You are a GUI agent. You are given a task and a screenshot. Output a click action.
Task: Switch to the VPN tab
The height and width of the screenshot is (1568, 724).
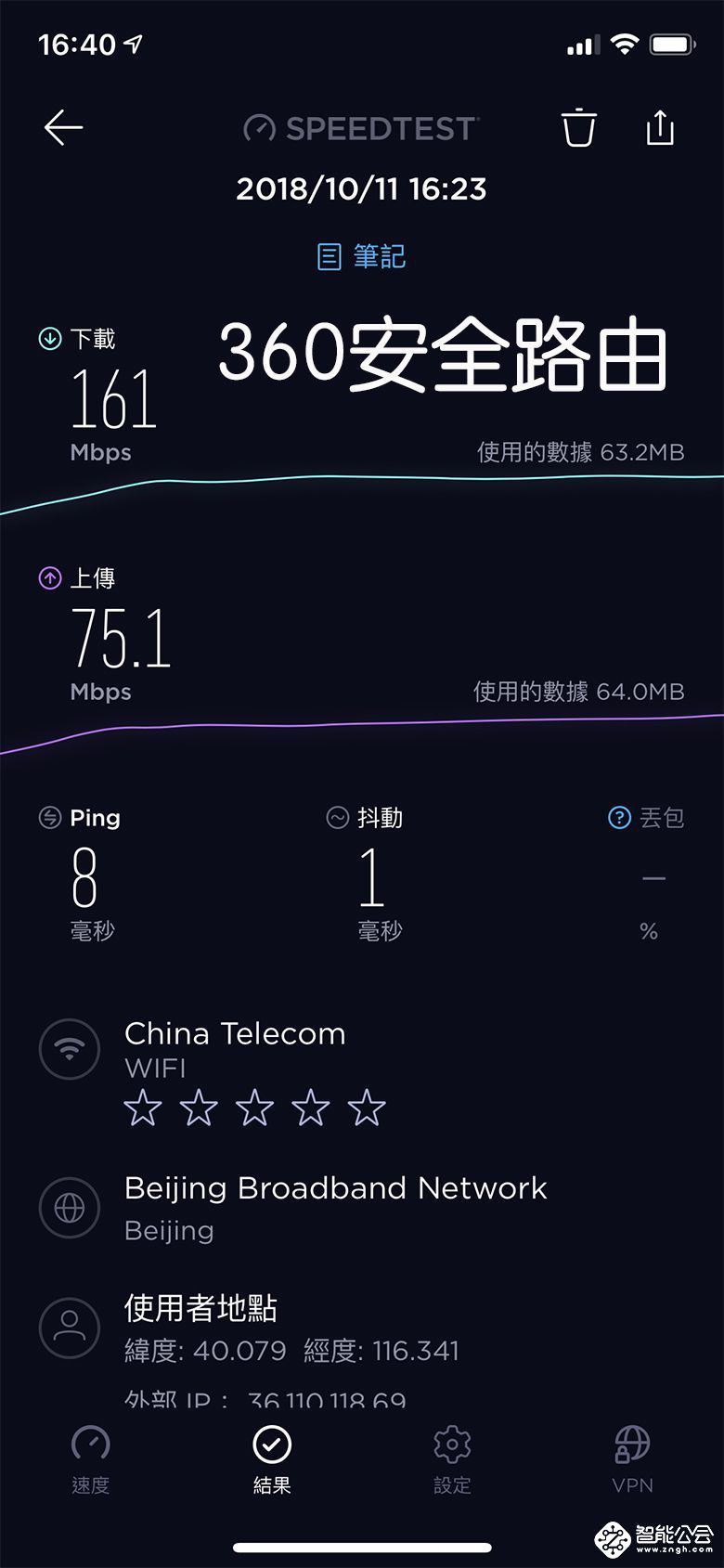(x=632, y=1459)
